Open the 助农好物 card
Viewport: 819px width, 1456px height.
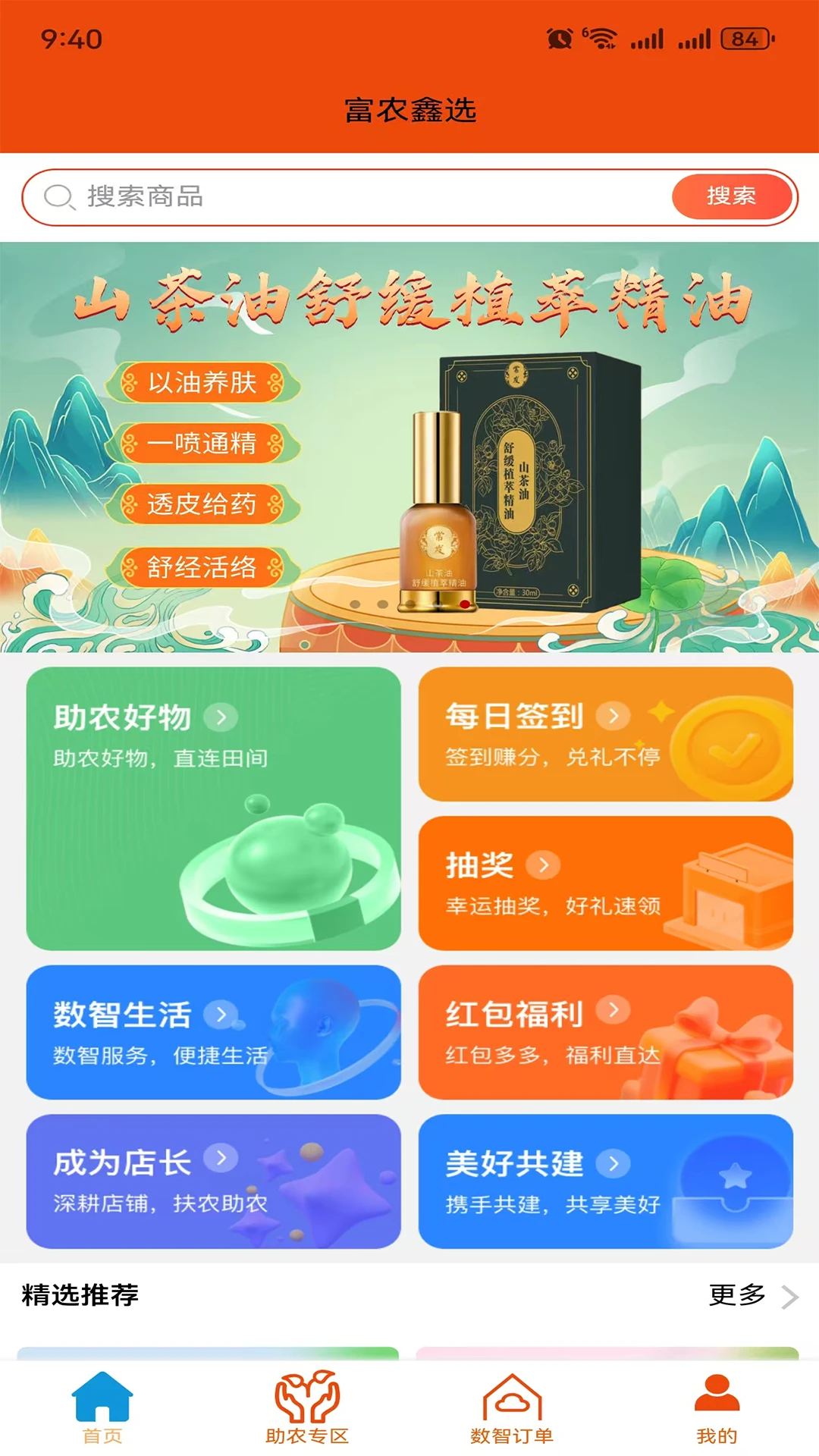(x=213, y=808)
